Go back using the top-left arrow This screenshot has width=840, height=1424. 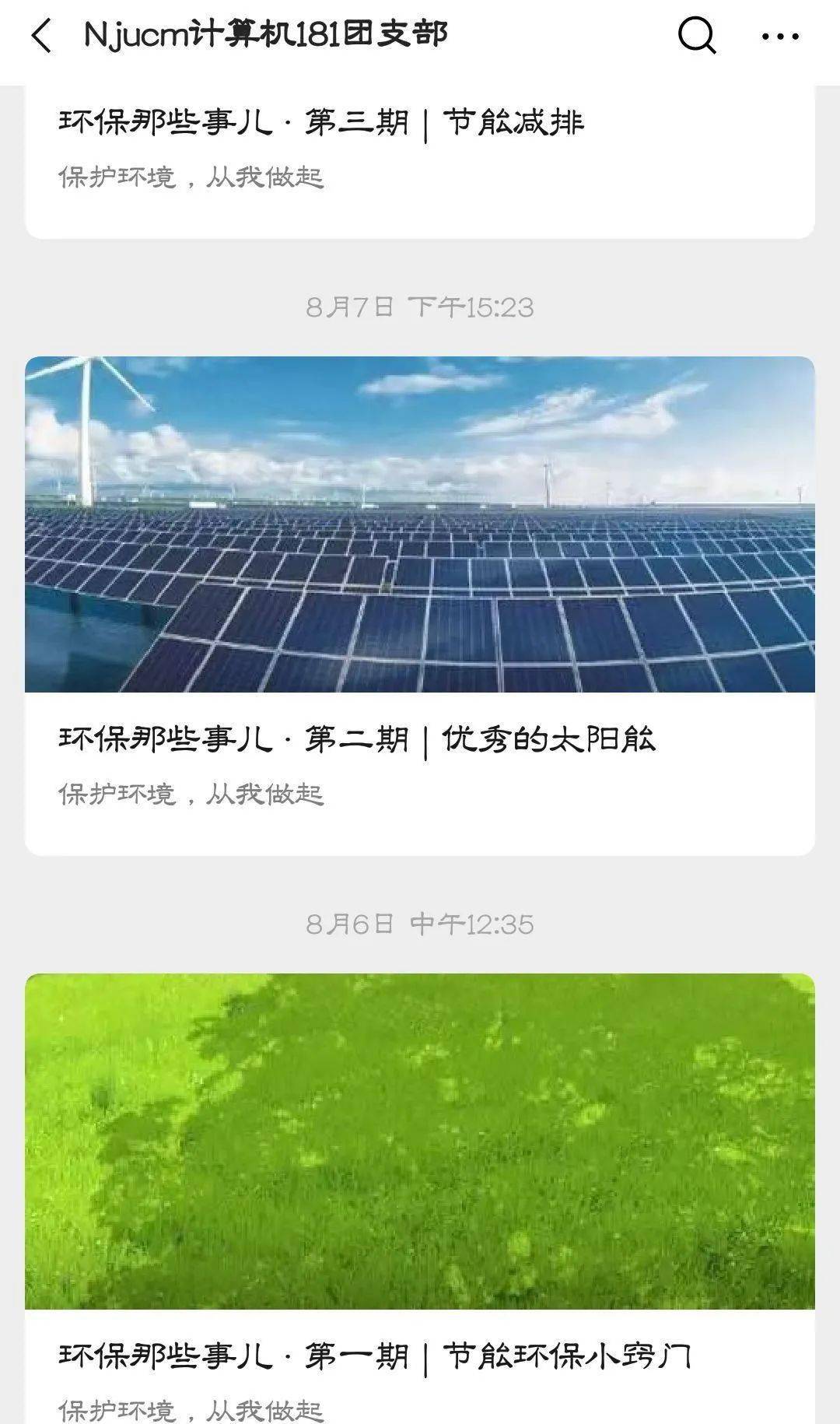coord(42,37)
